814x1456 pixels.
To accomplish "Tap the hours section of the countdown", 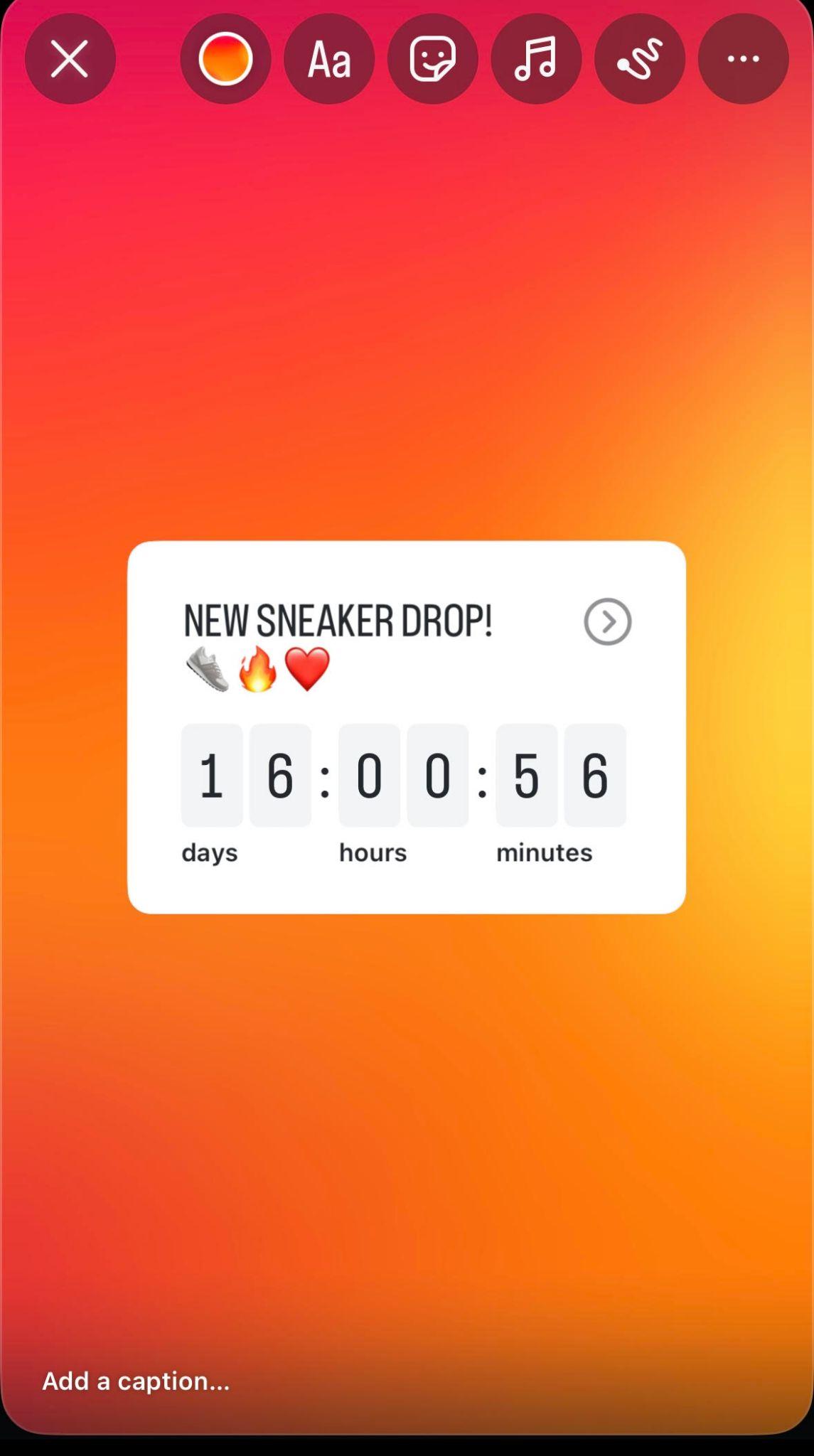I will point(402,776).
